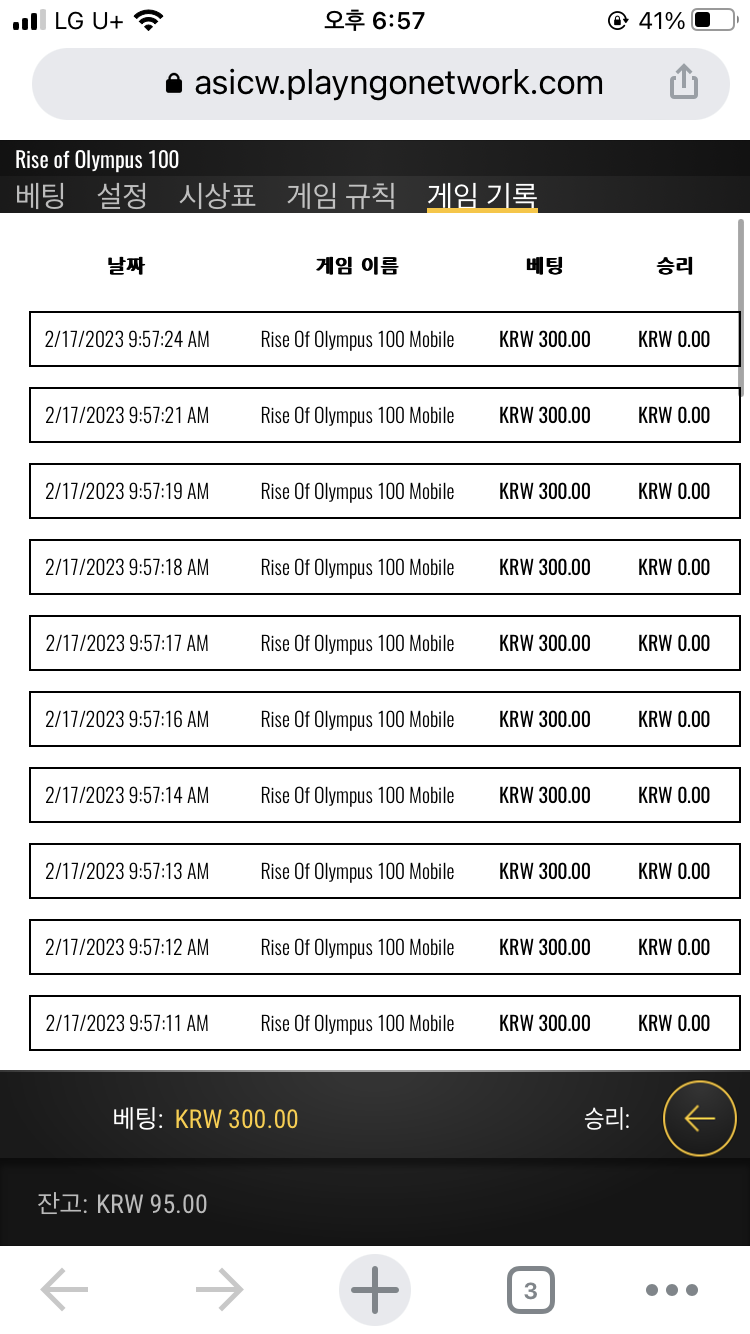Open the browser tab switcher
The width and height of the screenshot is (750, 1334).
[x=530, y=1290]
